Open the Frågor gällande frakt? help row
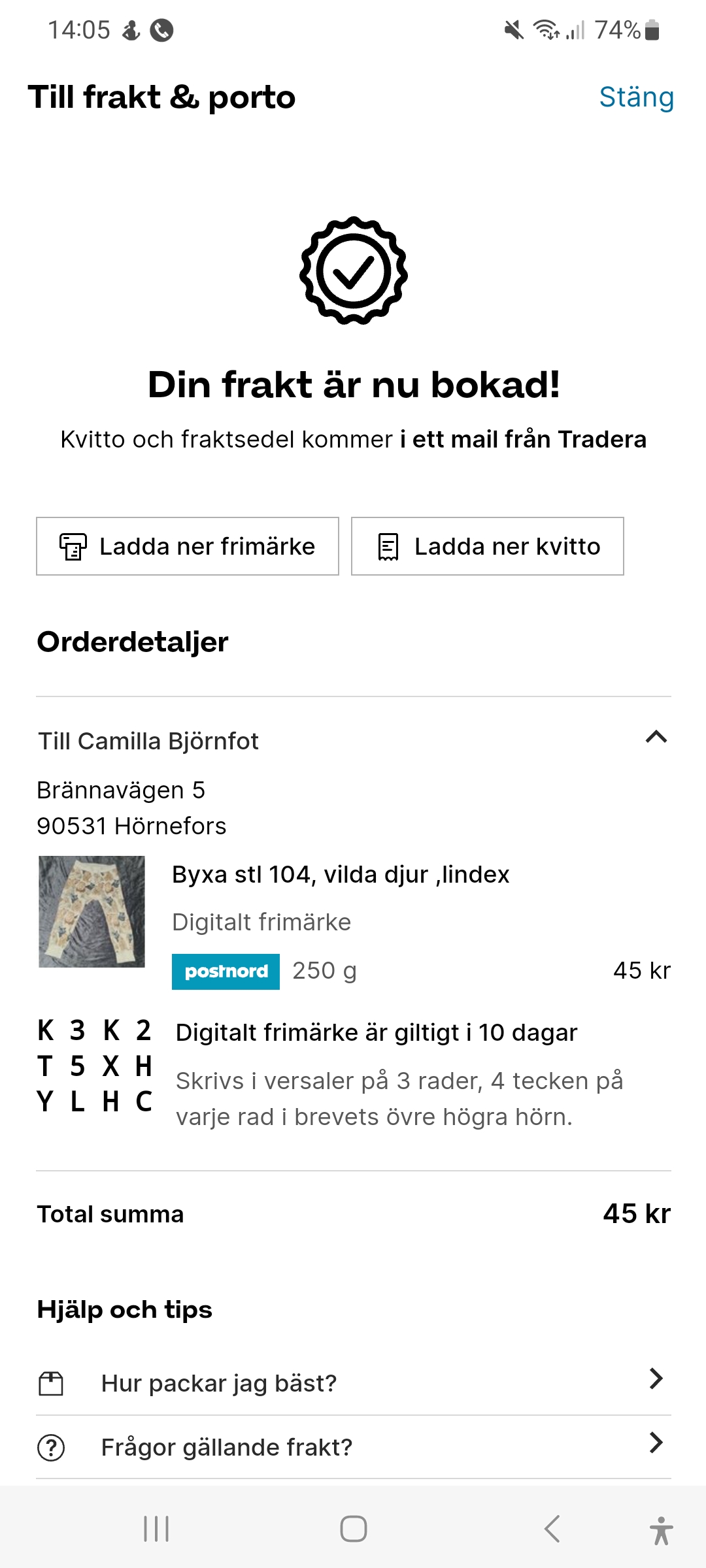The height and width of the screenshot is (1568, 706). [353, 1447]
